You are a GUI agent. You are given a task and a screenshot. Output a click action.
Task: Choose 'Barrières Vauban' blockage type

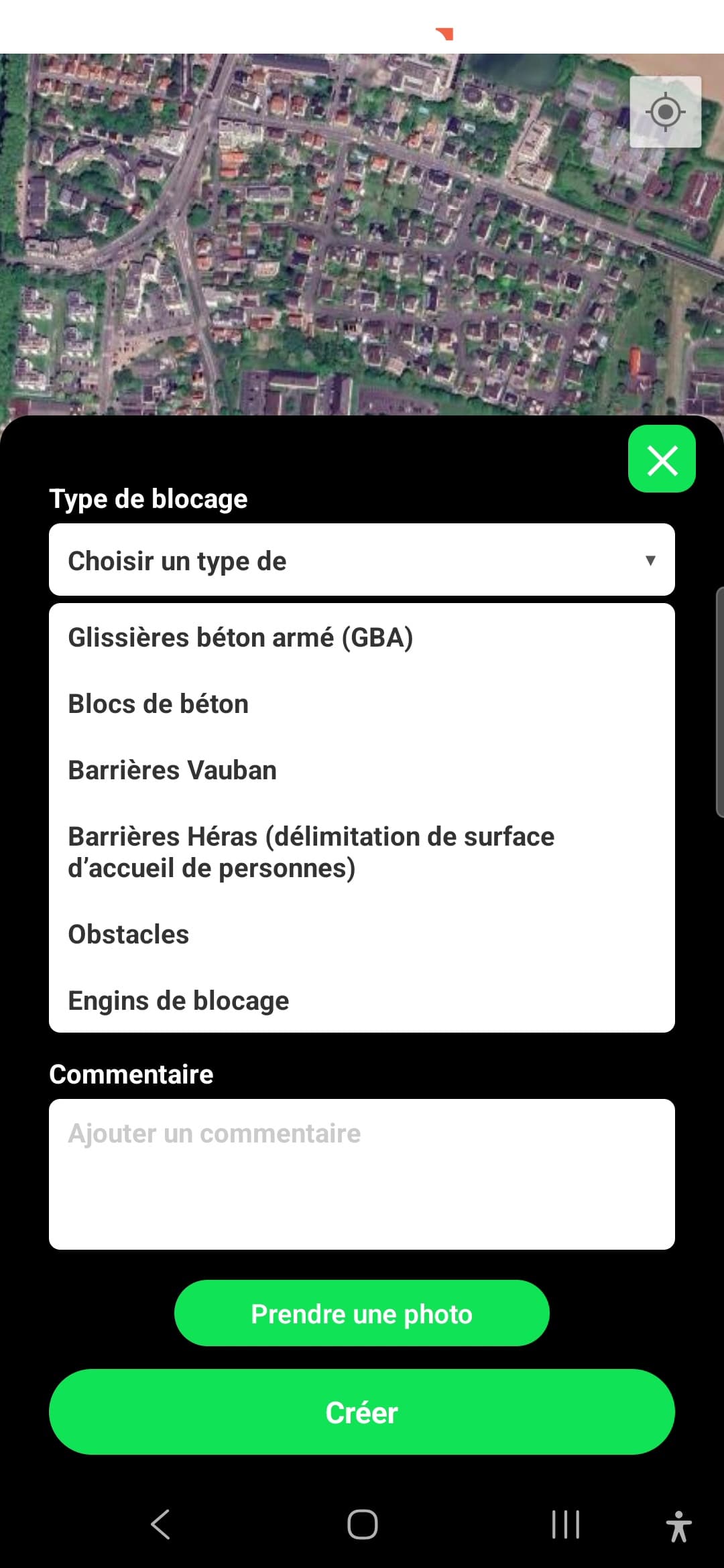click(x=172, y=769)
